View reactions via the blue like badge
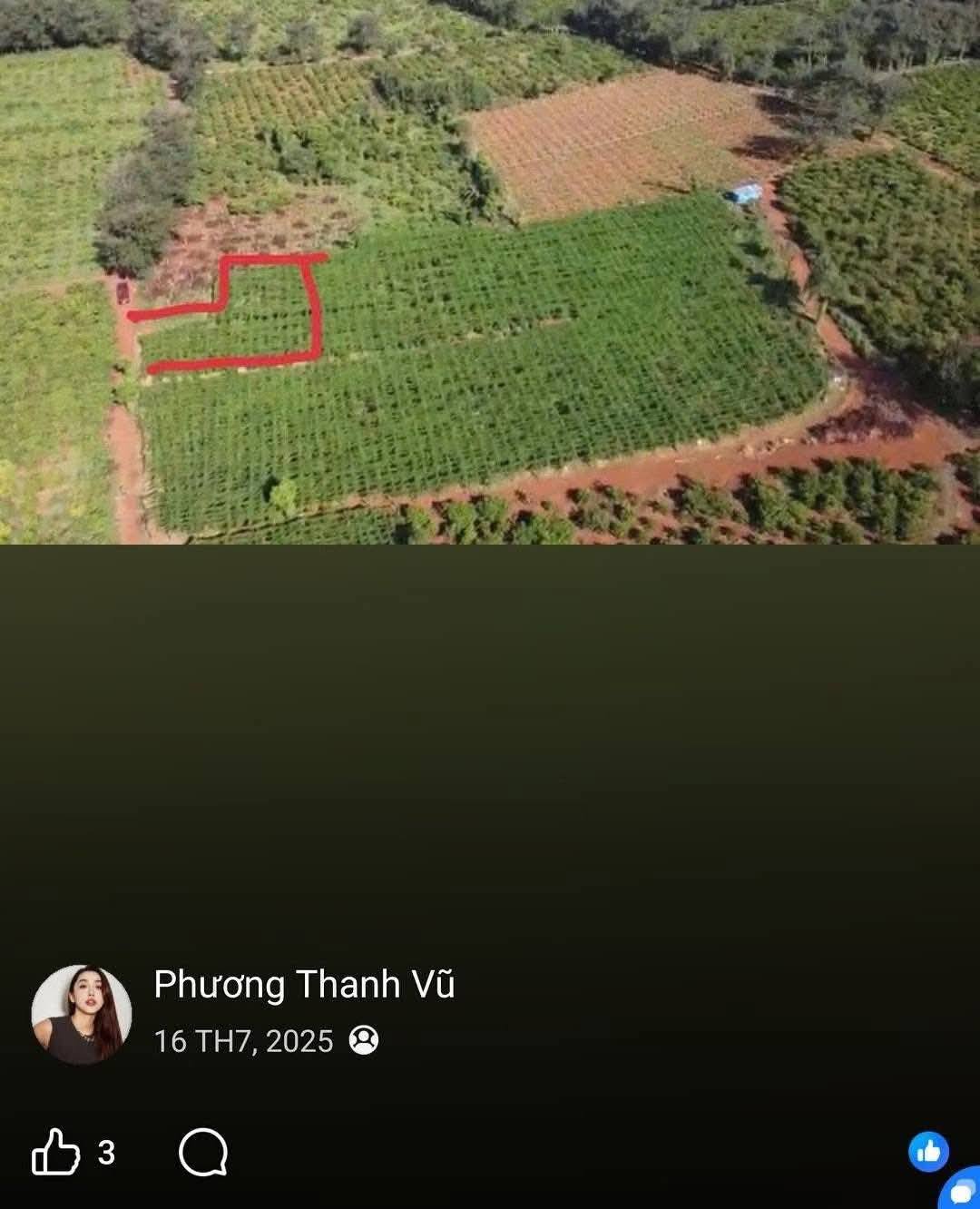The height and width of the screenshot is (1209, 980). (928, 1152)
